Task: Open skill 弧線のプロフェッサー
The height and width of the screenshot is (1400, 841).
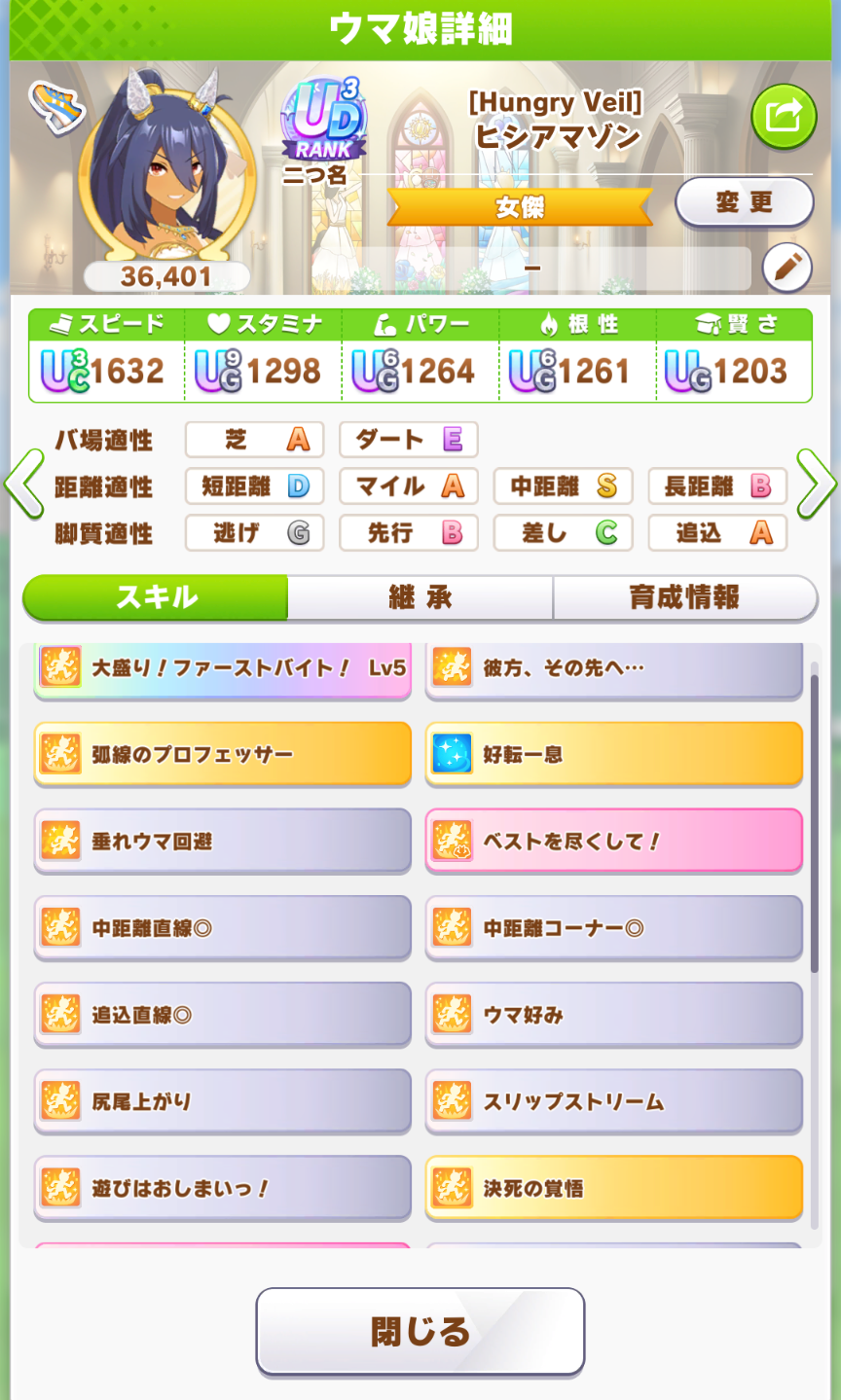Action: pos(222,754)
